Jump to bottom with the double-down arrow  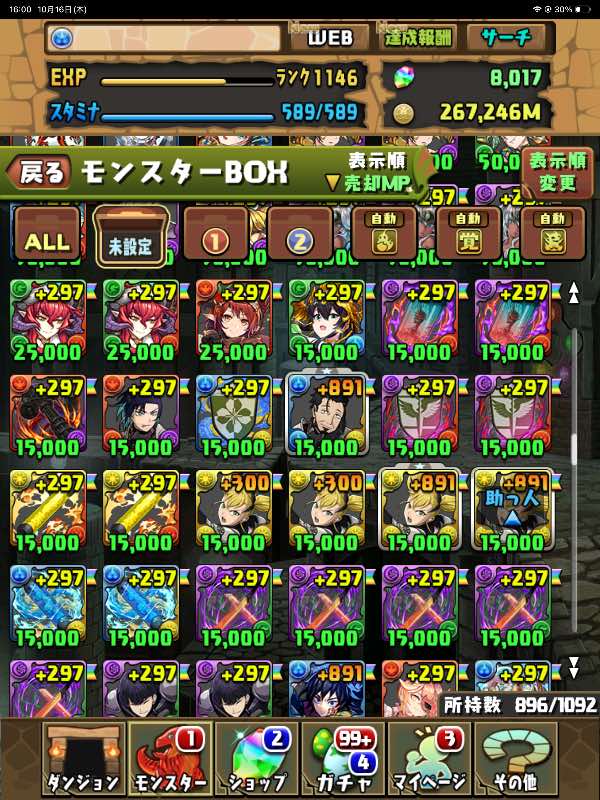pos(574,667)
